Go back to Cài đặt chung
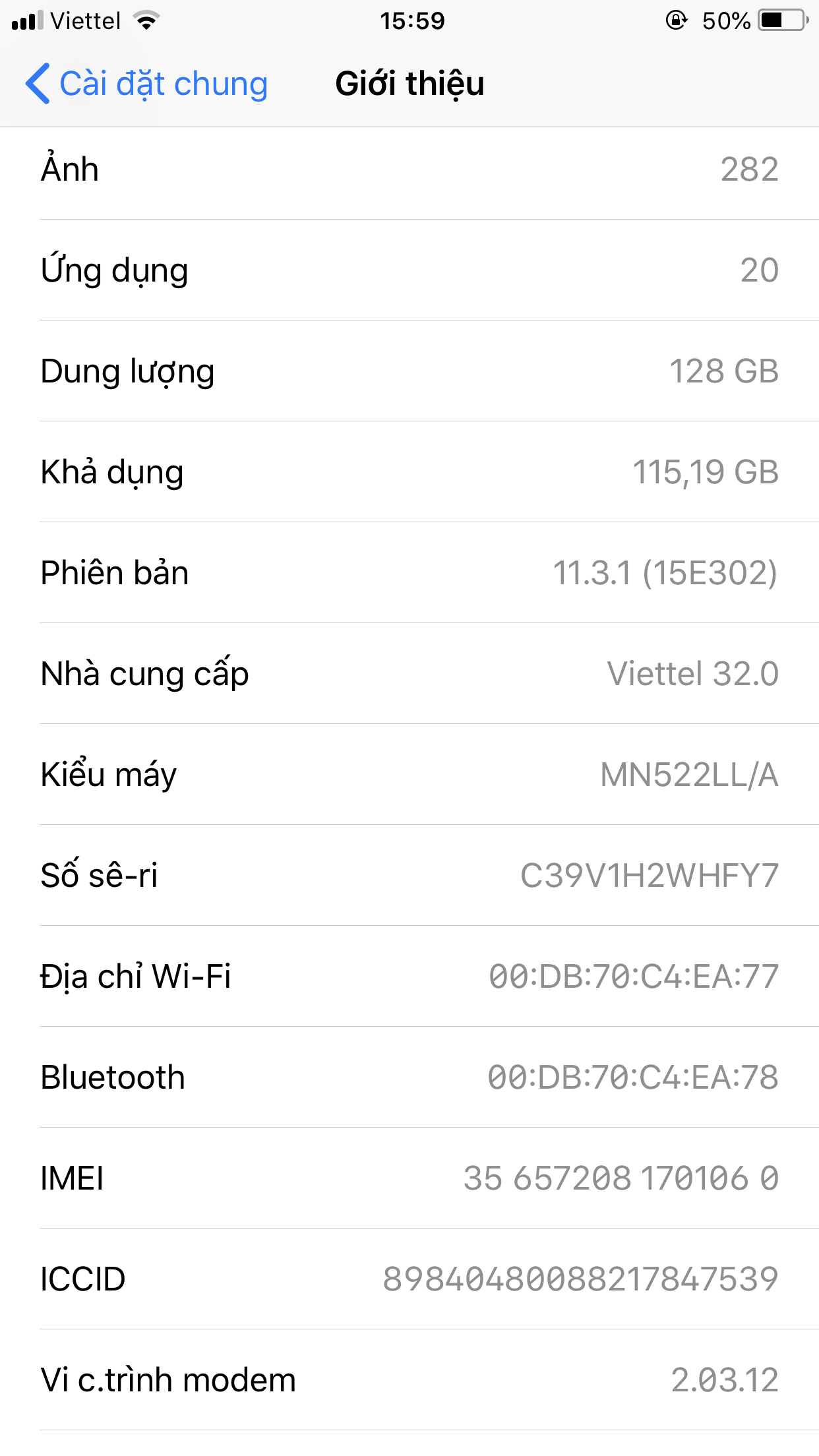Screen dimensions: 819x1456 click(146, 84)
